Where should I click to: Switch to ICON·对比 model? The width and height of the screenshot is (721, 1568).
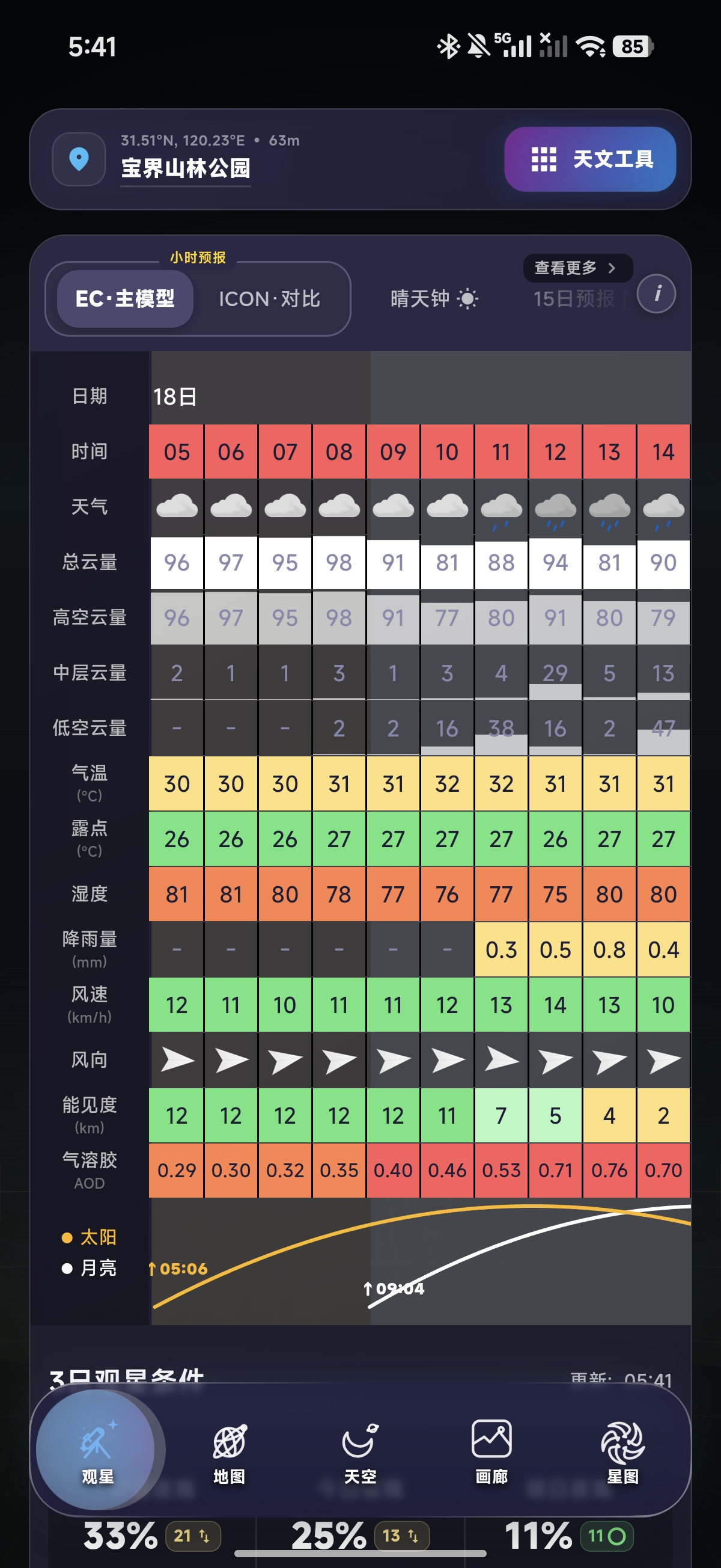pyautogui.click(x=269, y=299)
